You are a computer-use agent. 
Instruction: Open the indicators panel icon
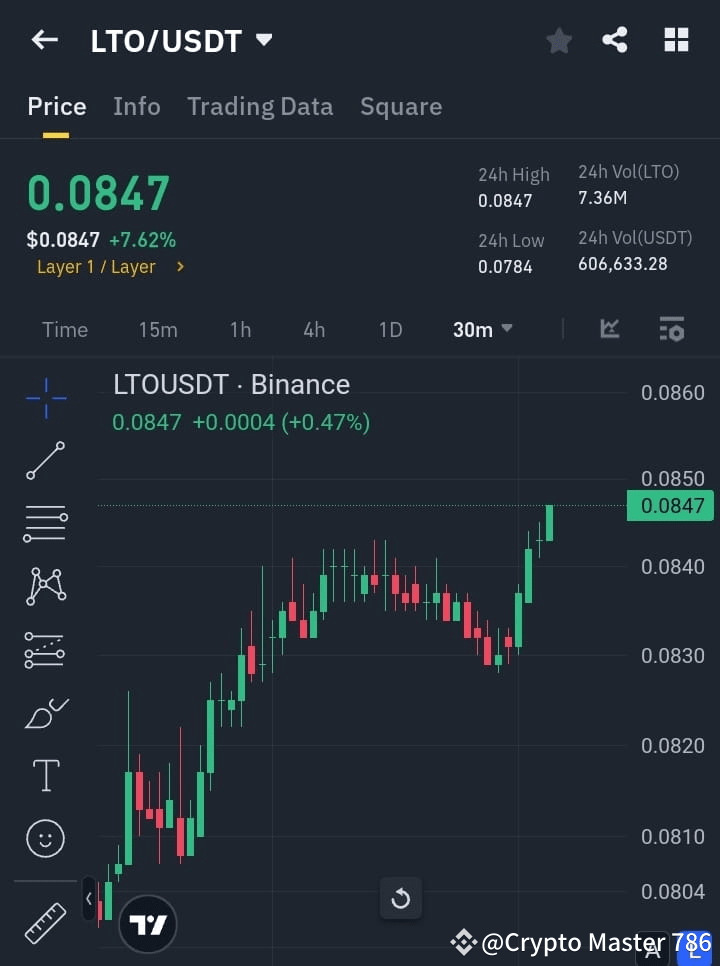click(x=672, y=329)
